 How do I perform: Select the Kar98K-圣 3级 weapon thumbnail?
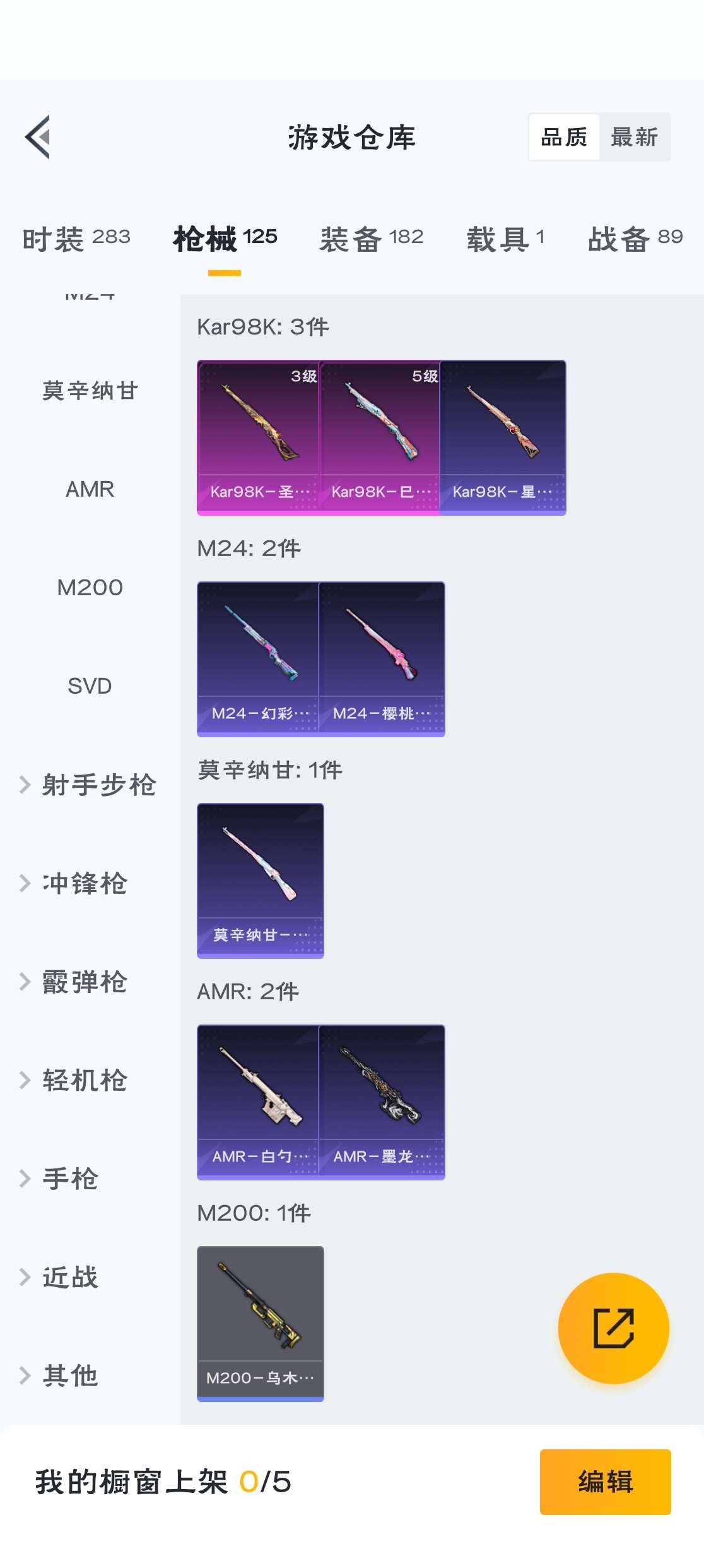pos(257,434)
